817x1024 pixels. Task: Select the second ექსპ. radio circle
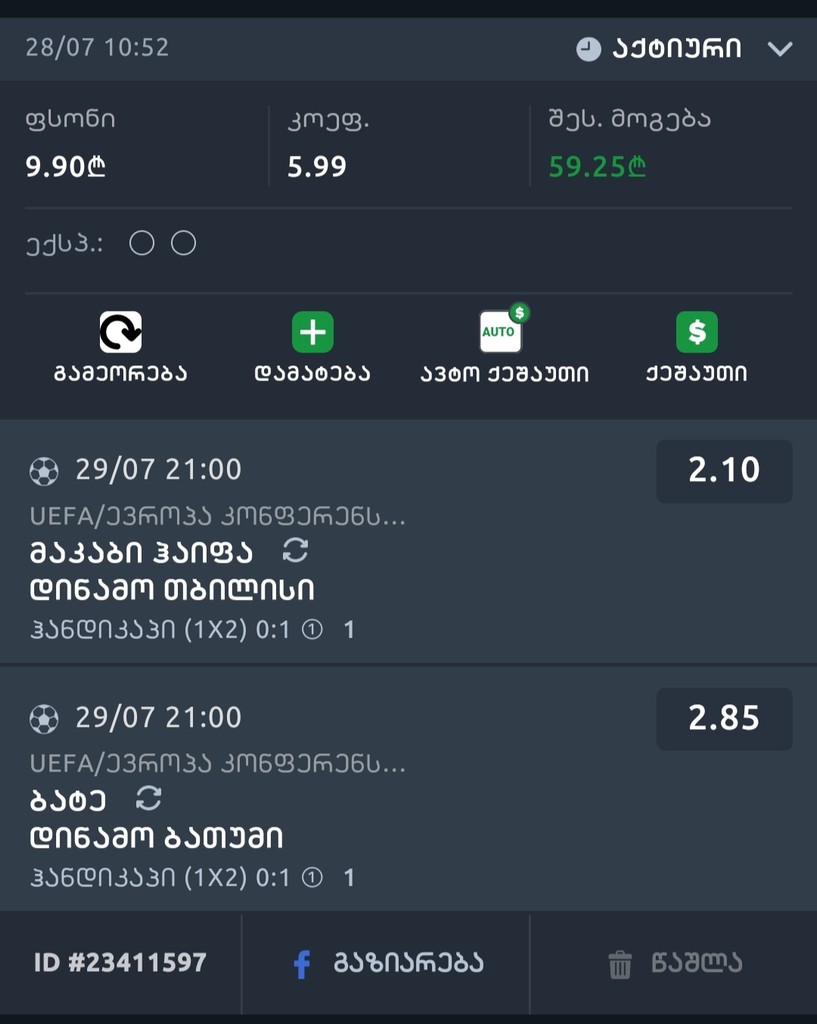183,242
